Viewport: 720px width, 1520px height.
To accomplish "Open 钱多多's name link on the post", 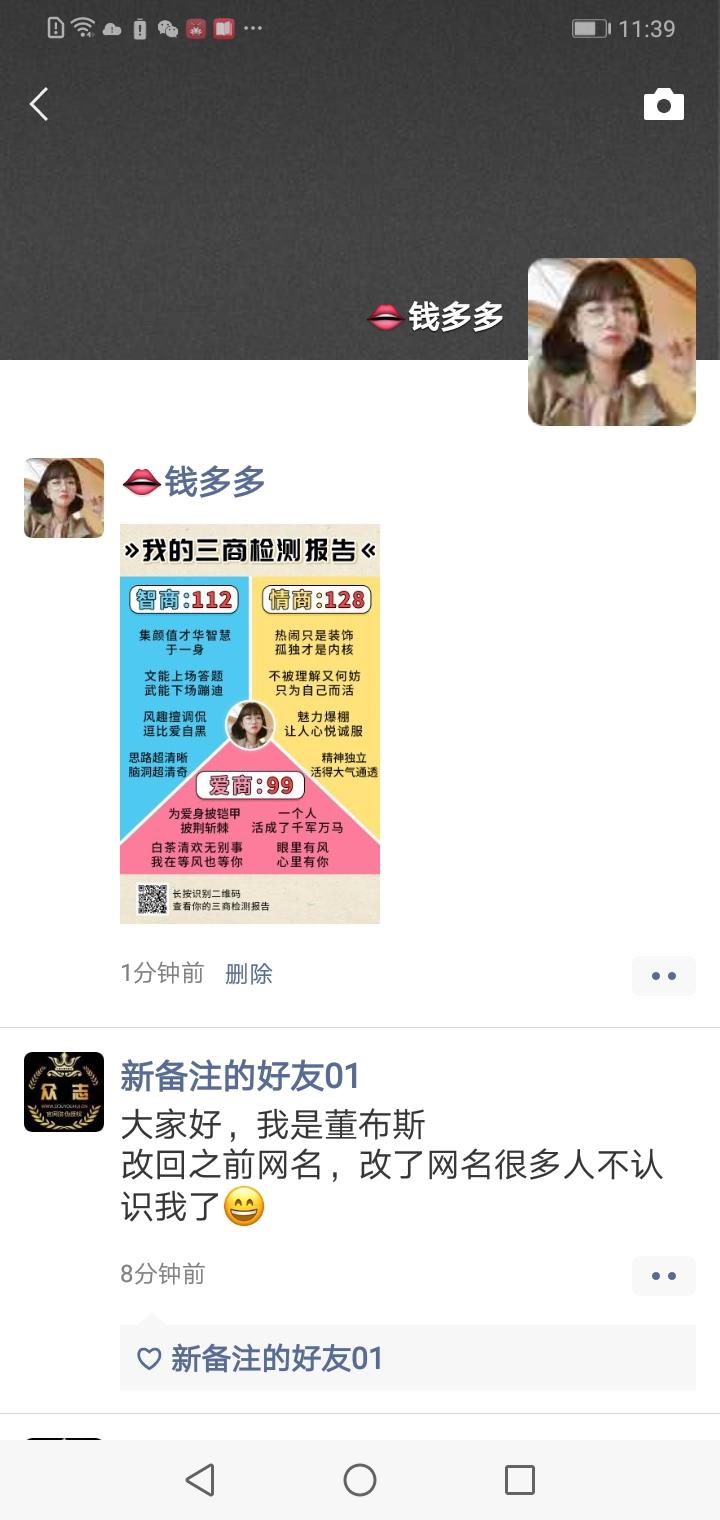I will click(x=214, y=482).
